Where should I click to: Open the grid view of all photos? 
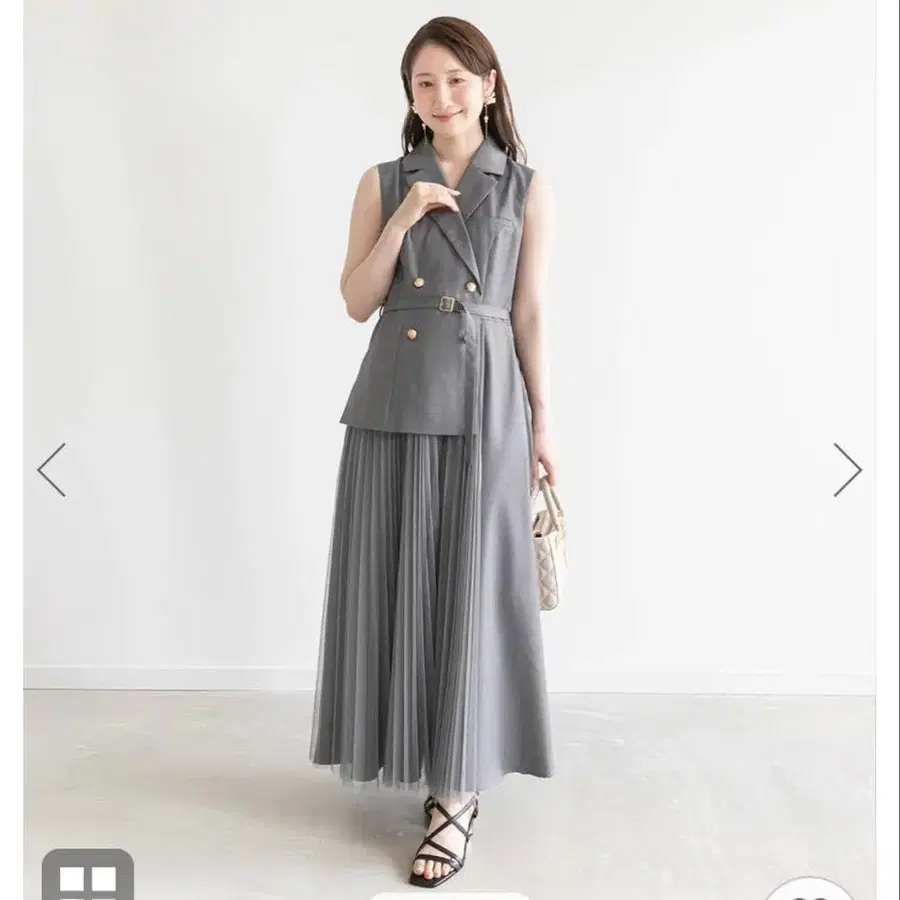pyautogui.click(x=88, y=875)
